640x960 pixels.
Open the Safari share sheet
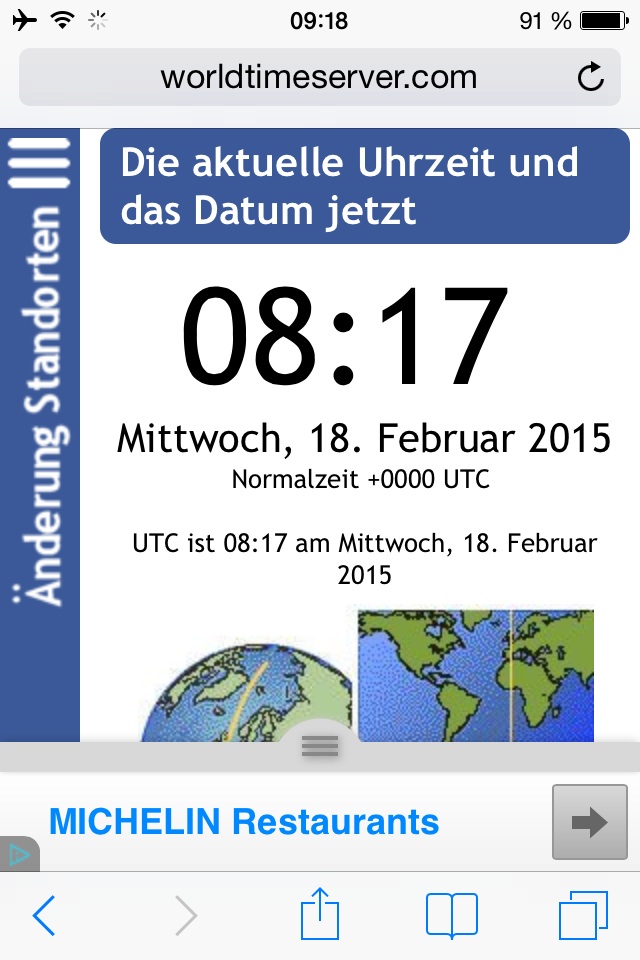click(x=320, y=915)
